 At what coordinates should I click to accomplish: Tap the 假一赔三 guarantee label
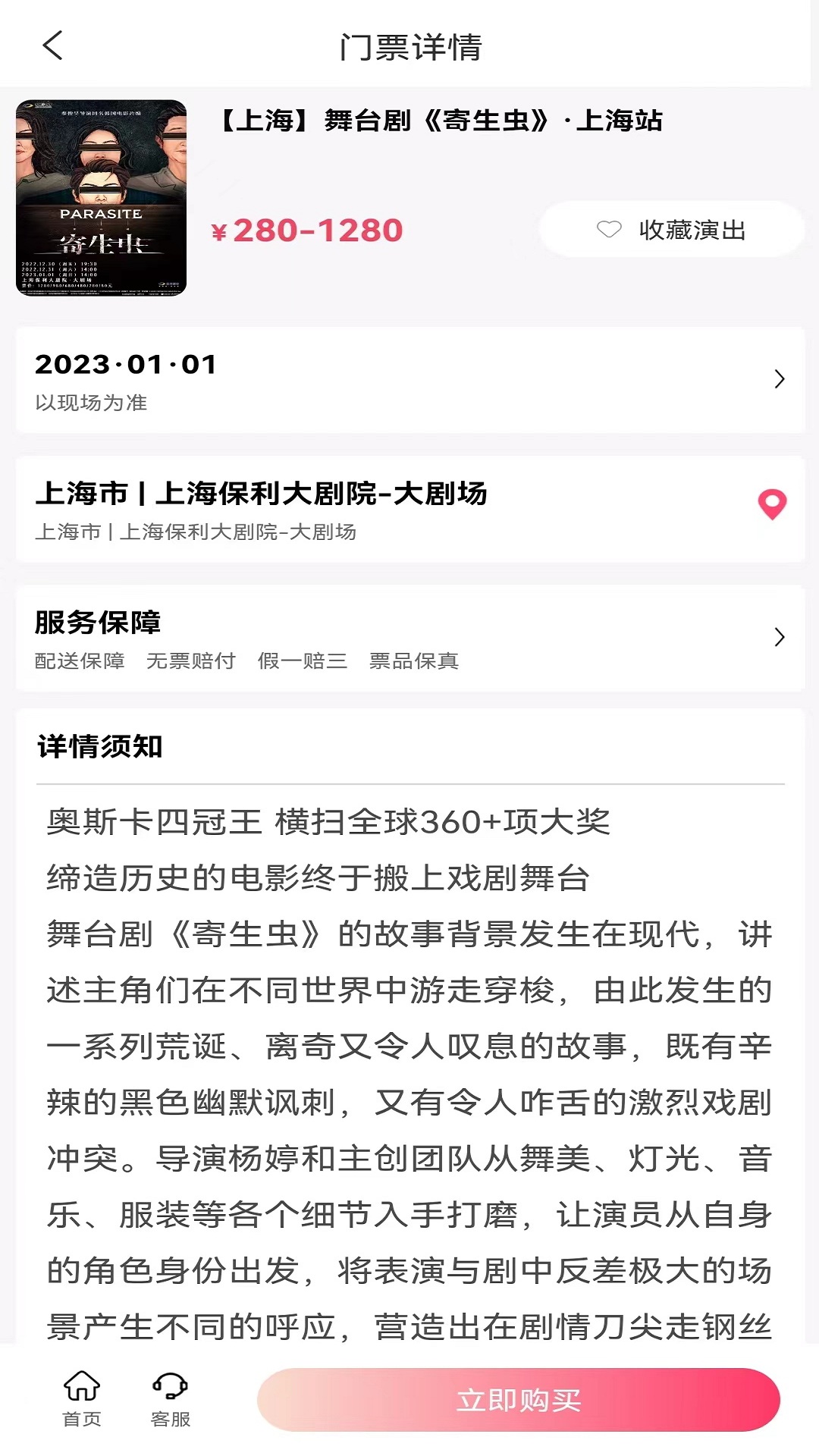[303, 661]
